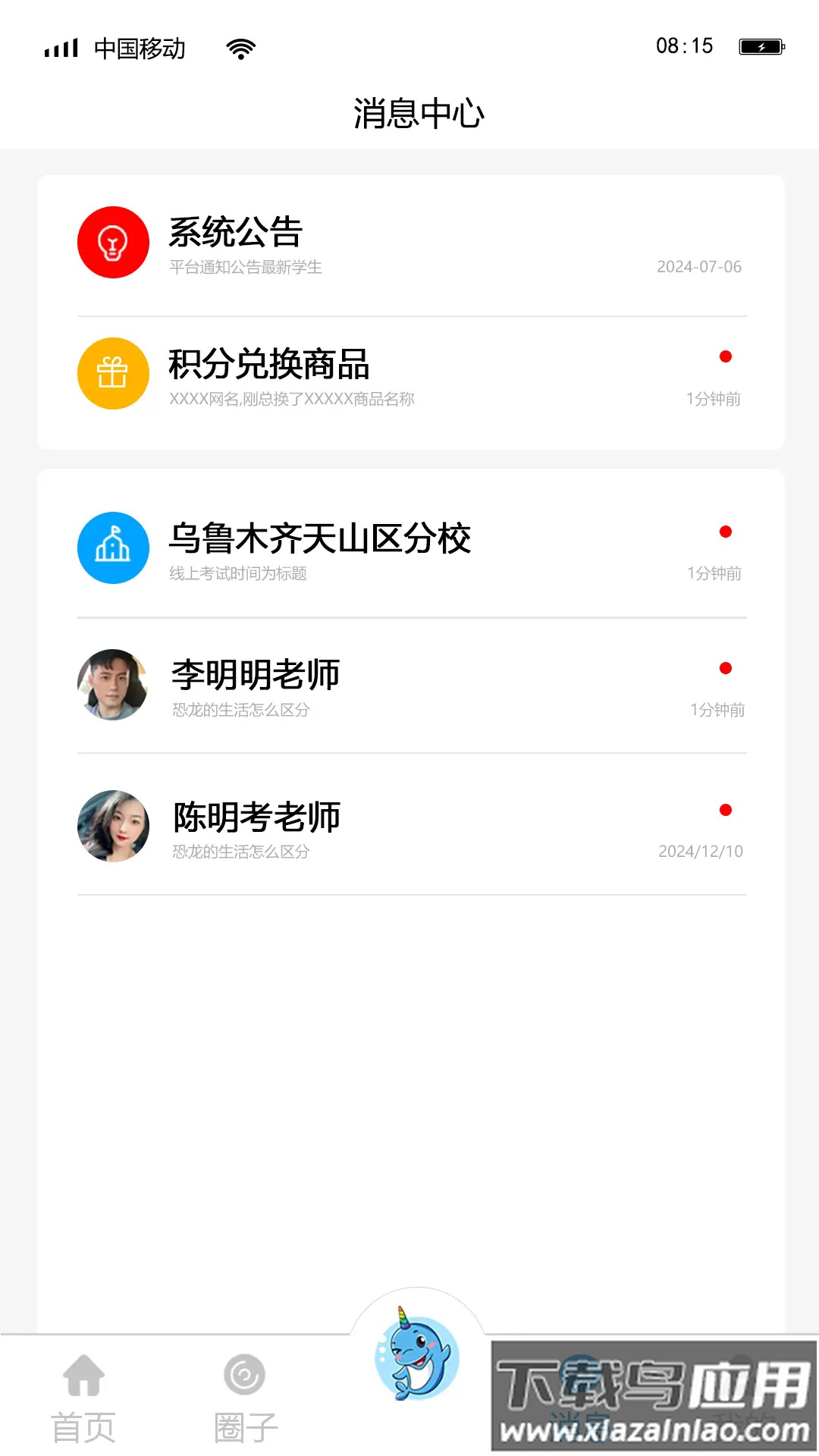Select the blue school icon beside 乌鲁木齐天山区分校
Viewport: 819px width, 1456px height.
[112, 548]
